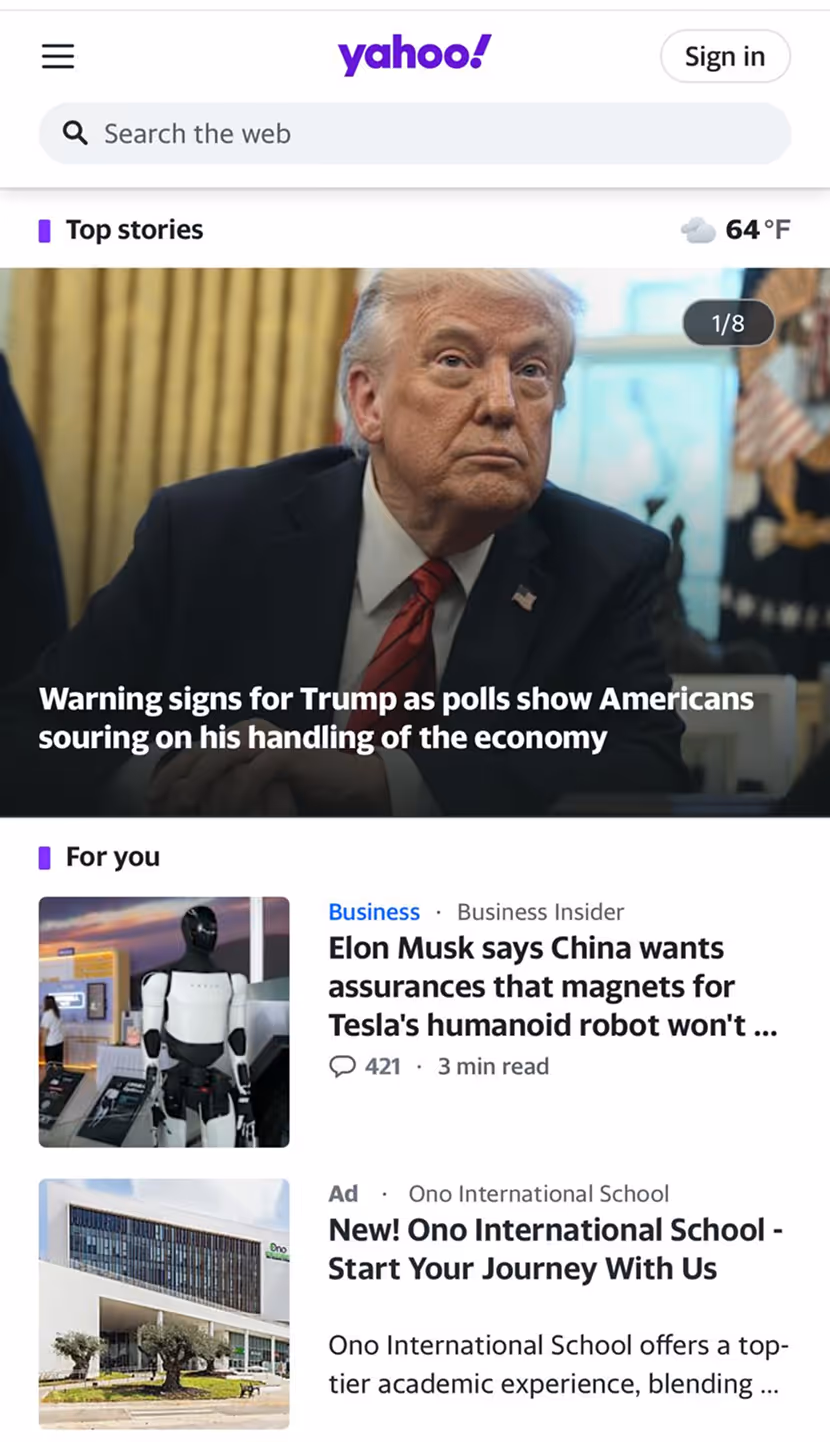
Task: Open the Business category link
Action: click(x=374, y=911)
